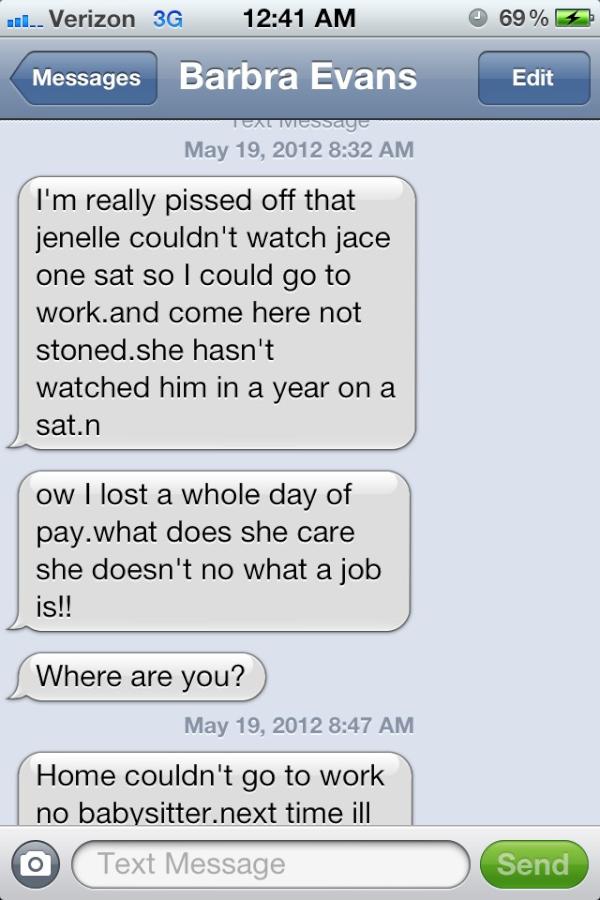Go back to the Messages list
This screenshot has width=600, height=900.
[84, 78]
